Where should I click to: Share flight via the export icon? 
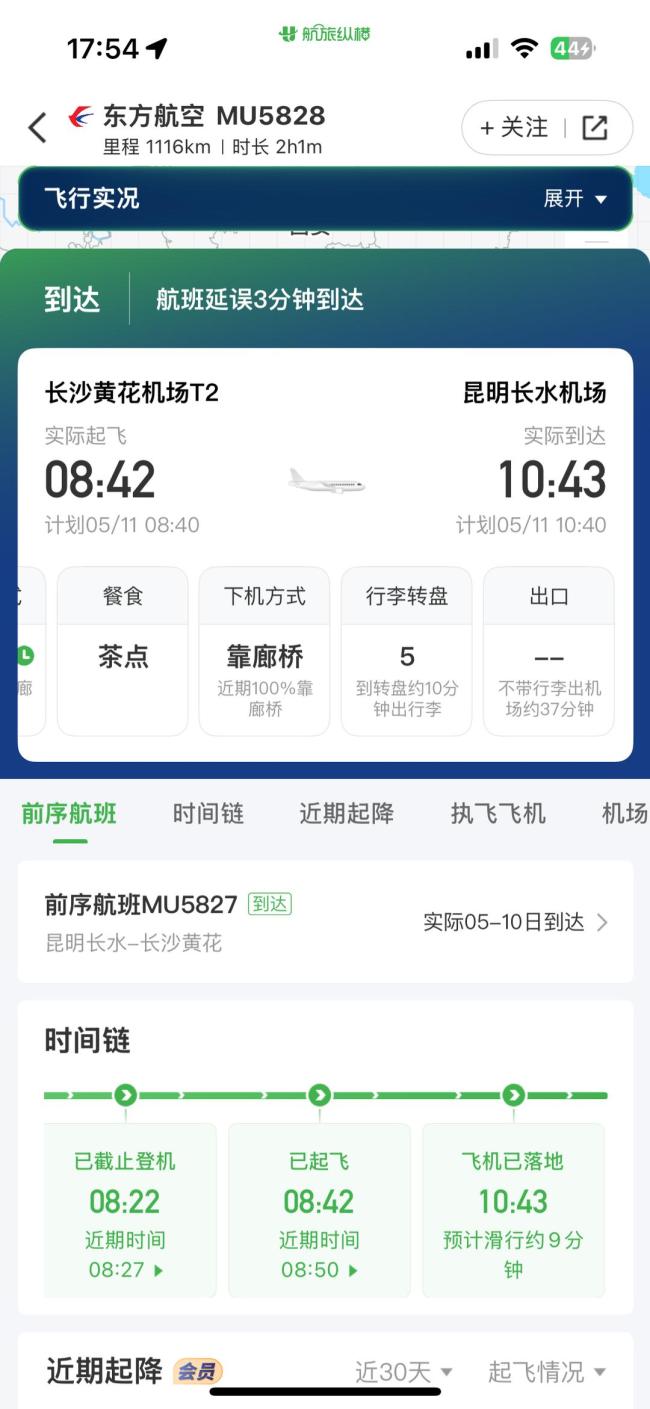[x=595, y=128]
